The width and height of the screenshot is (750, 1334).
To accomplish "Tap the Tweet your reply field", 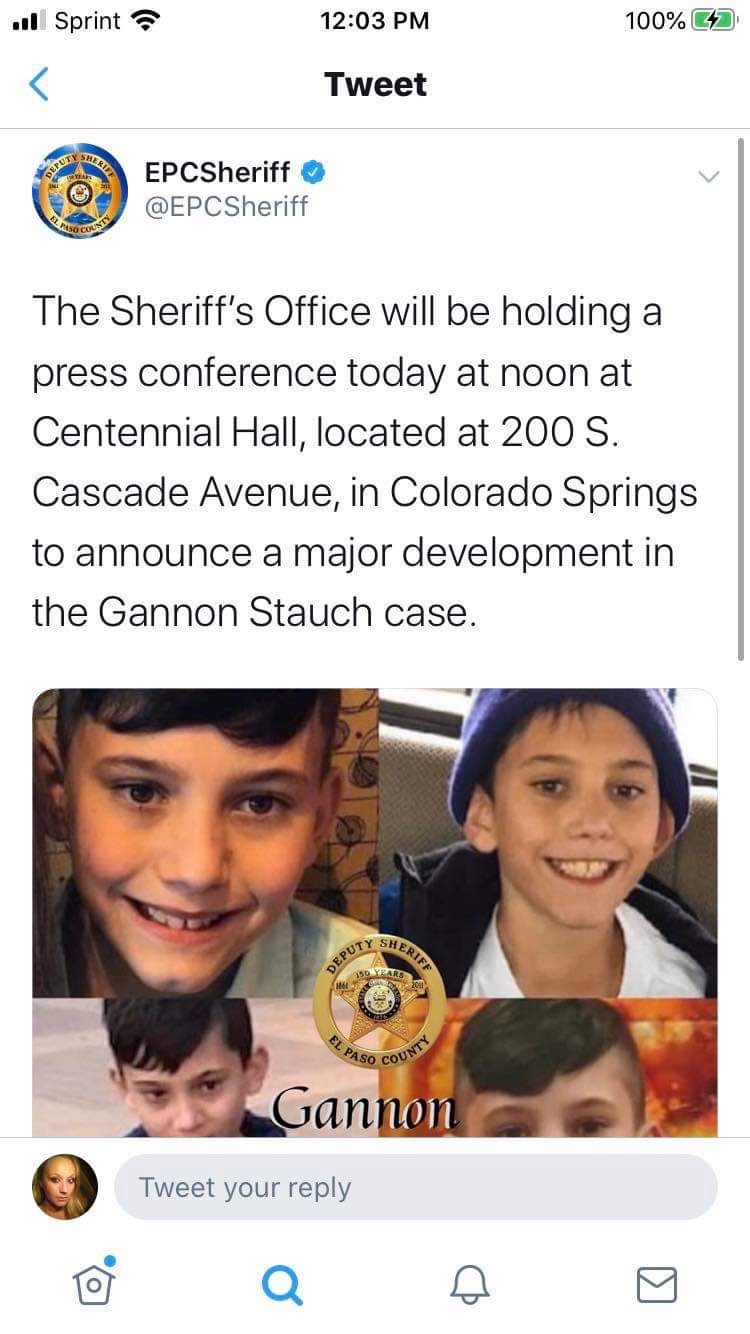I will point(416,1187).
